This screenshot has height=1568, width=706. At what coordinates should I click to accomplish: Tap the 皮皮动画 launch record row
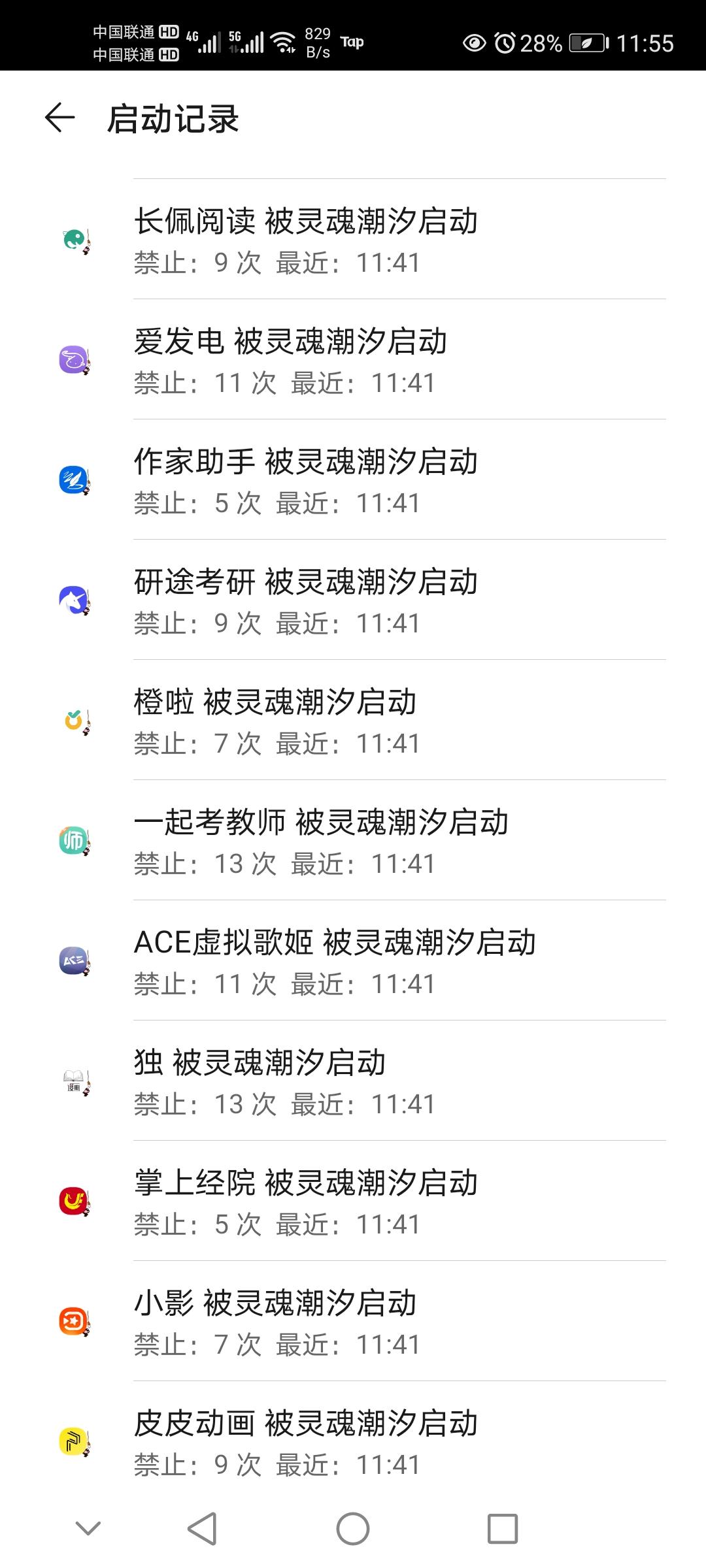coord(353,1442)
